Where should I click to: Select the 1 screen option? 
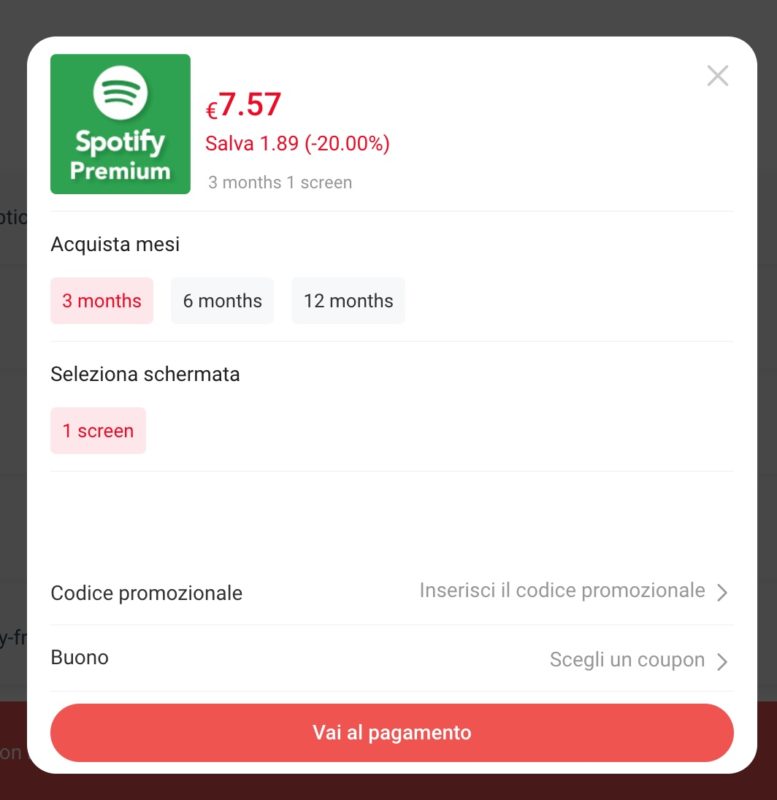98,431
